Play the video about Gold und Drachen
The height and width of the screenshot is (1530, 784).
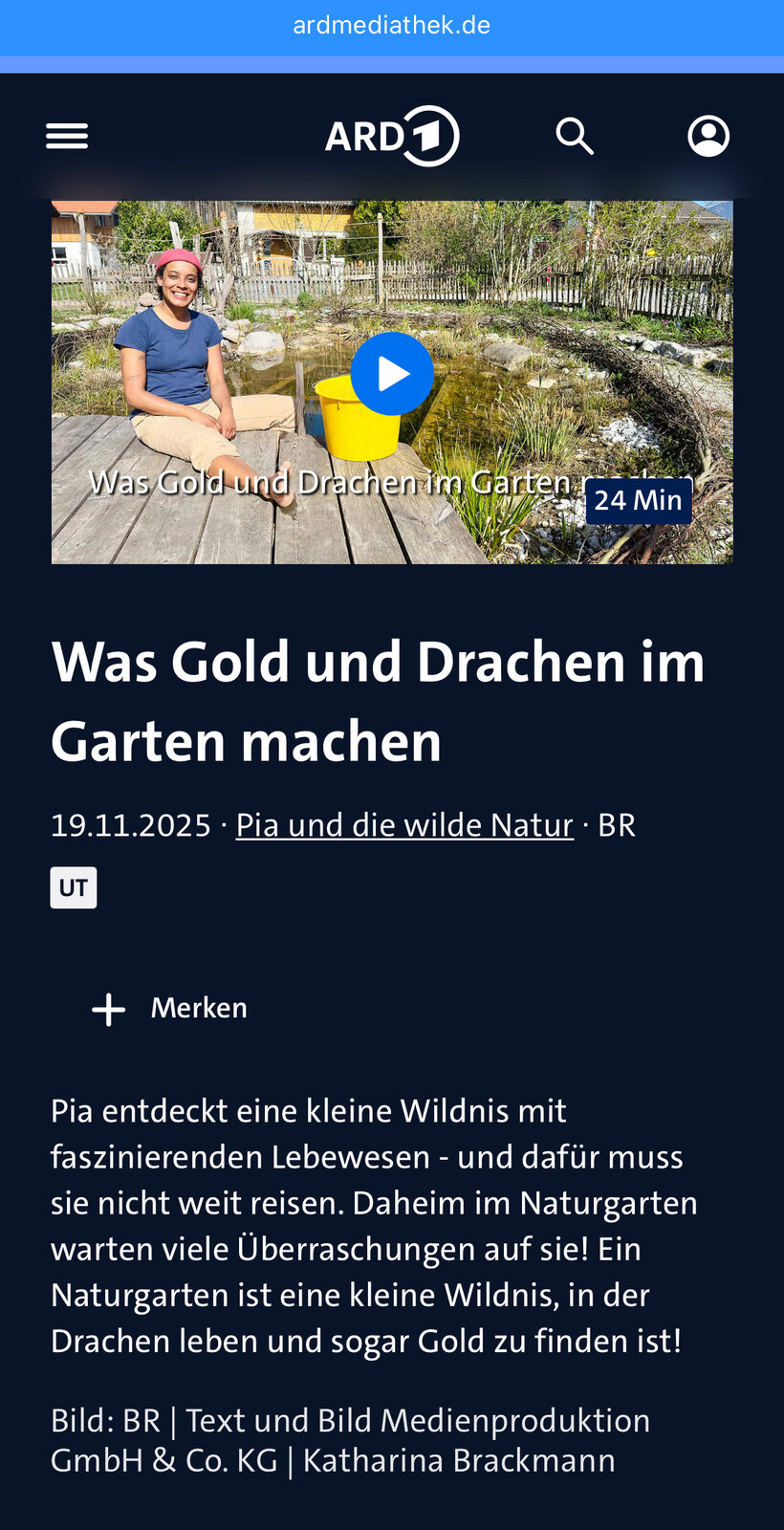coord(392,374)
